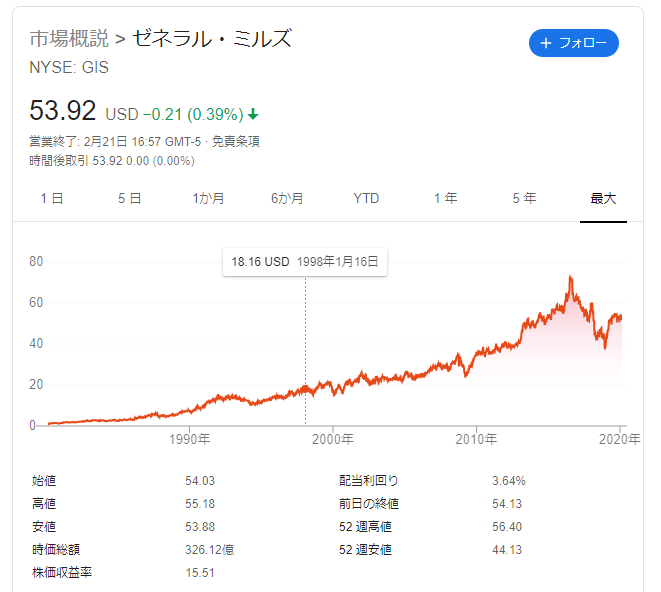Open the 市場概説 breadcrumb link
The image size is (661, 592).
68,40
